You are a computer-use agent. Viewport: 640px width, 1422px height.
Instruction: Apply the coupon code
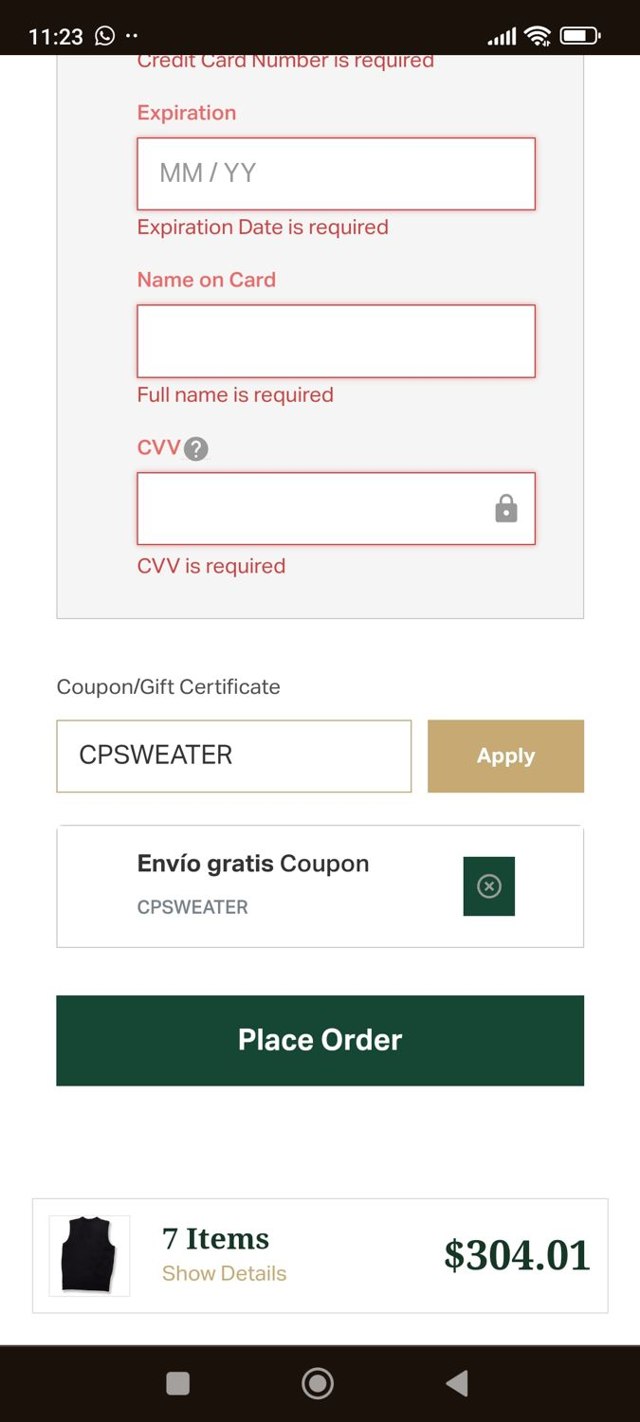(505, 756)
